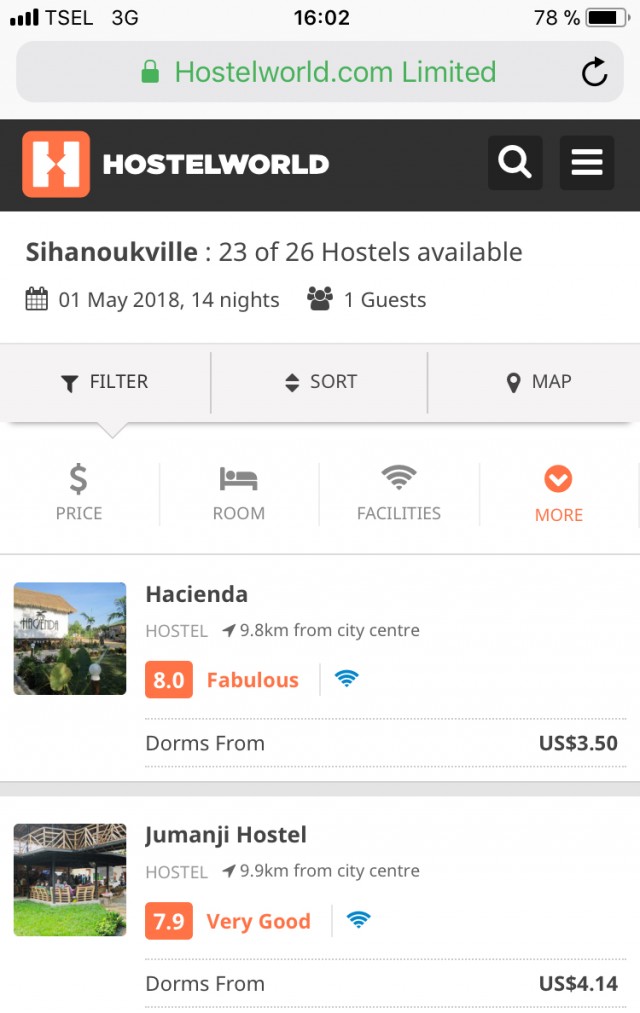Open the SORT options
640x1013 pixels.
[320, 382]
